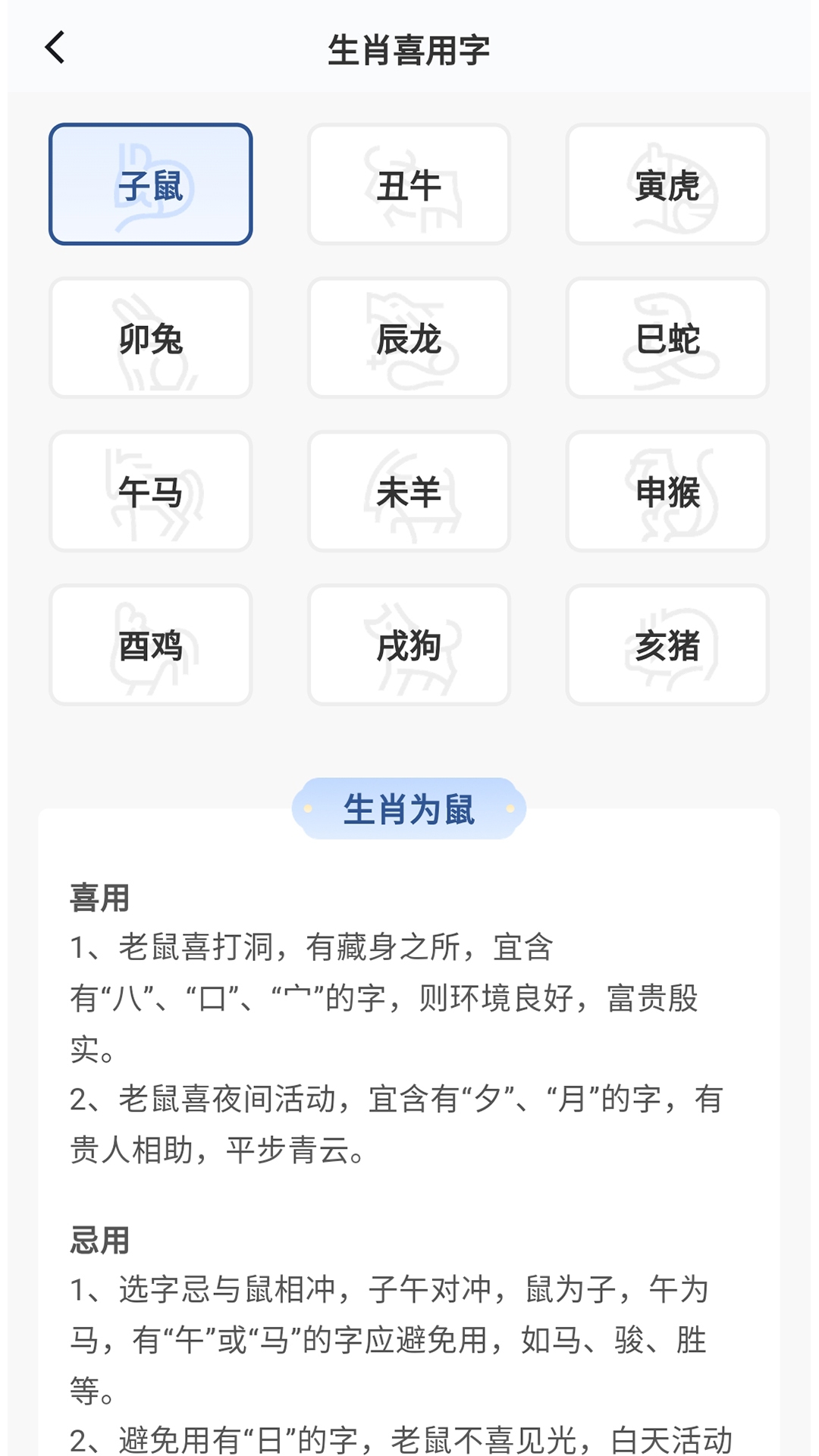Tap the back arrow to return

click(53, 47)
